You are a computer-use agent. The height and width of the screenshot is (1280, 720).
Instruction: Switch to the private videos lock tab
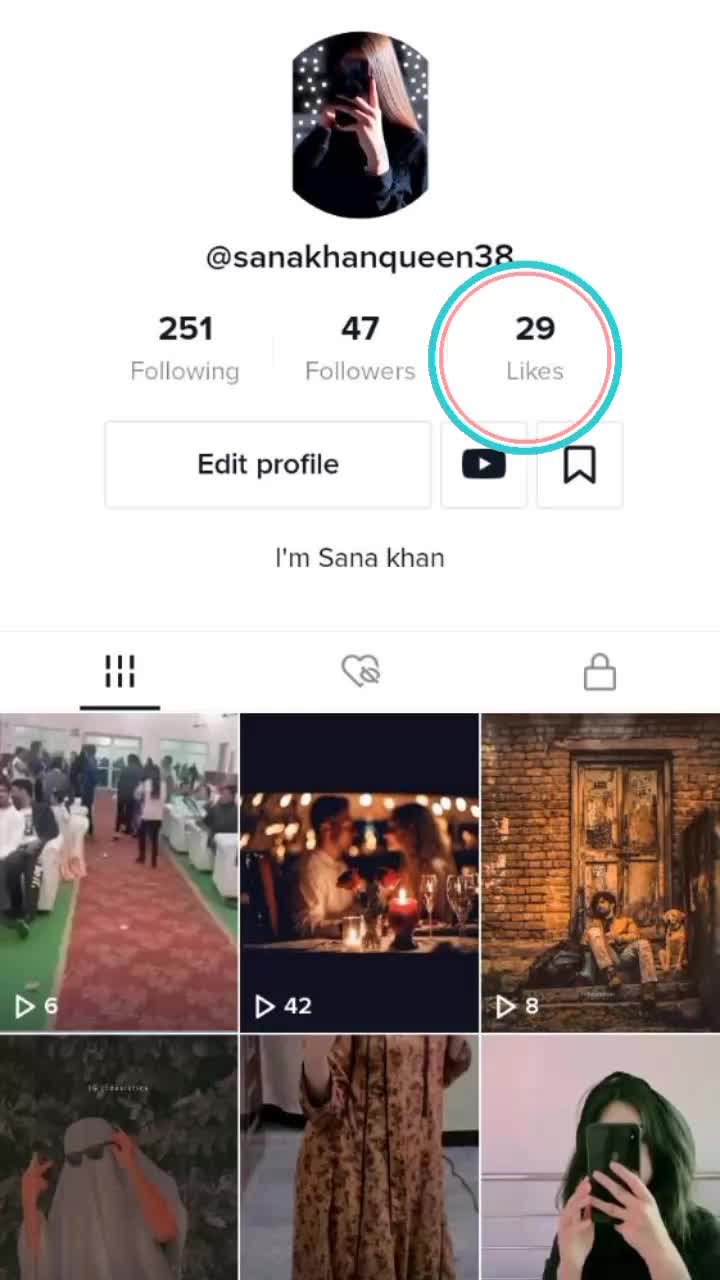(599, 672)
